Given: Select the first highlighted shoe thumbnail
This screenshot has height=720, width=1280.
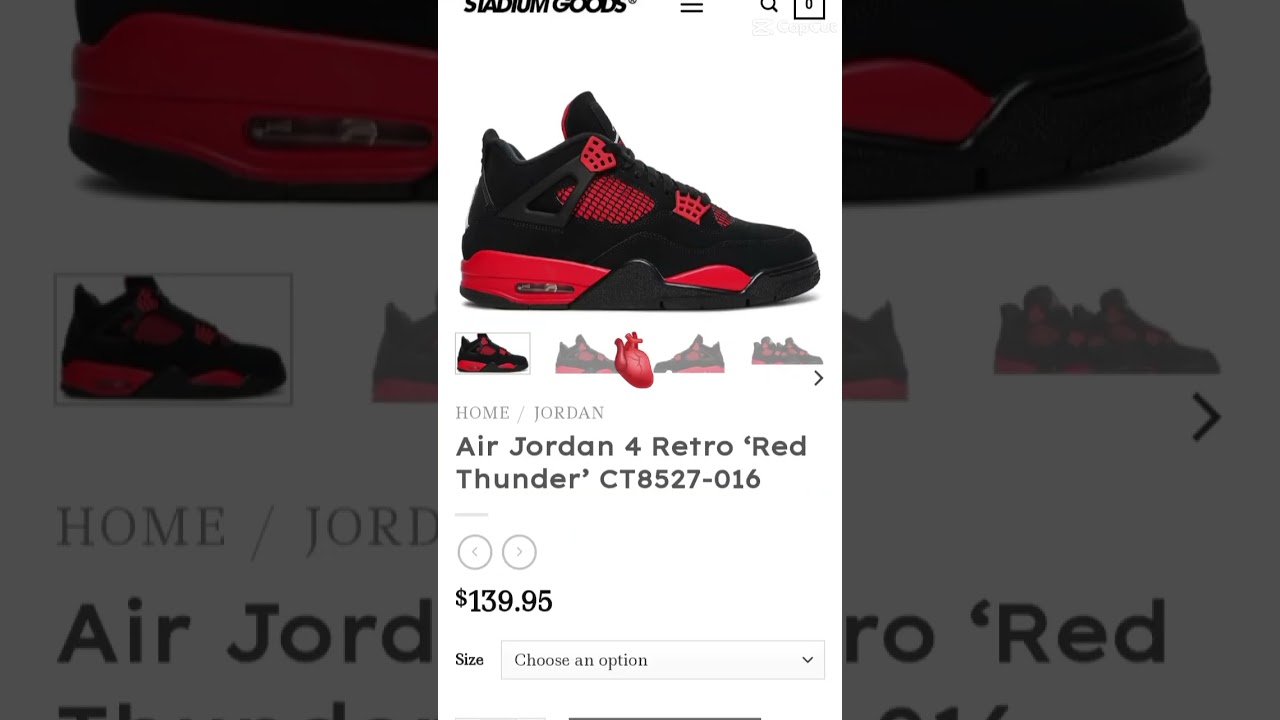Looking at the screenshot, I should tap(493, 354).
